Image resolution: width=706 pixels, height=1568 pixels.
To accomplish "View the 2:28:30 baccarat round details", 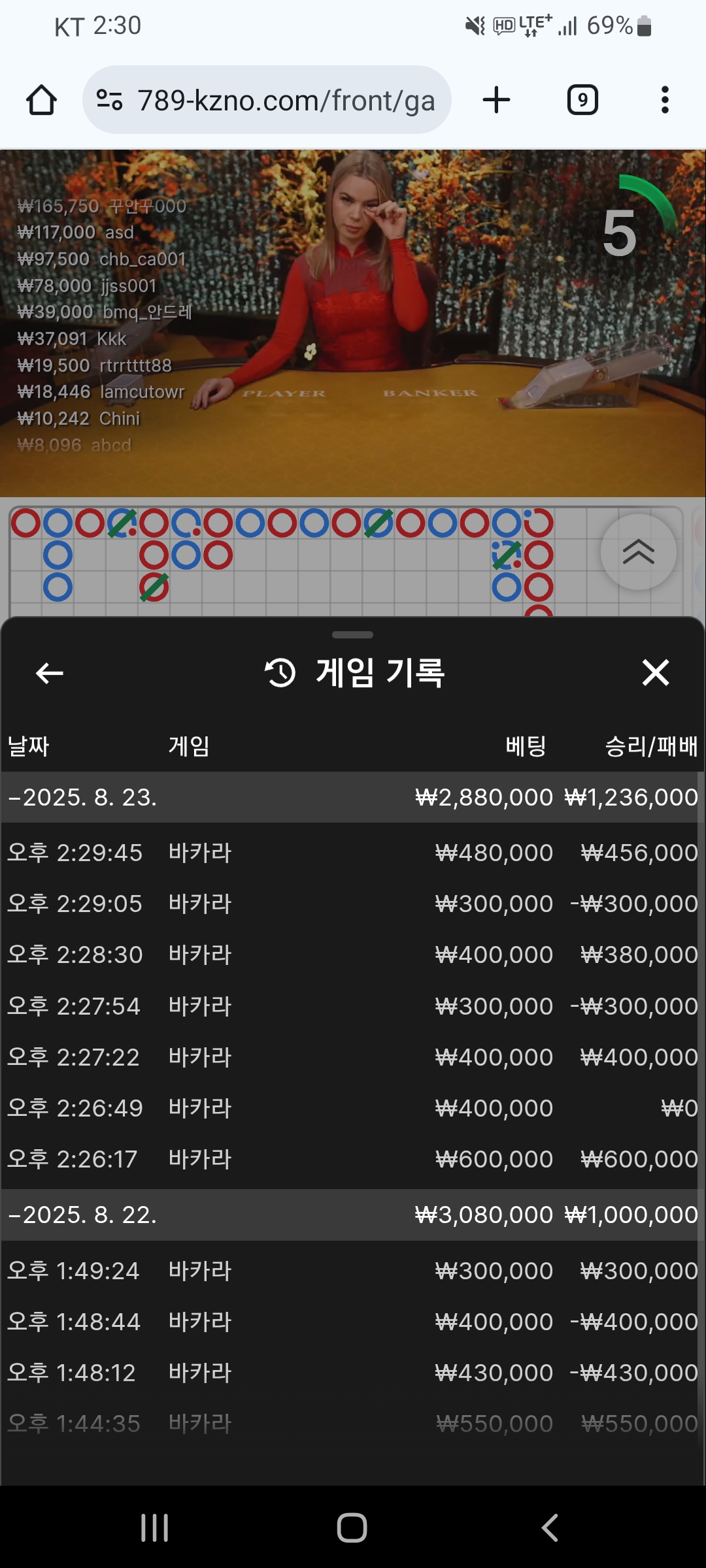I will [x=352, y=955].
